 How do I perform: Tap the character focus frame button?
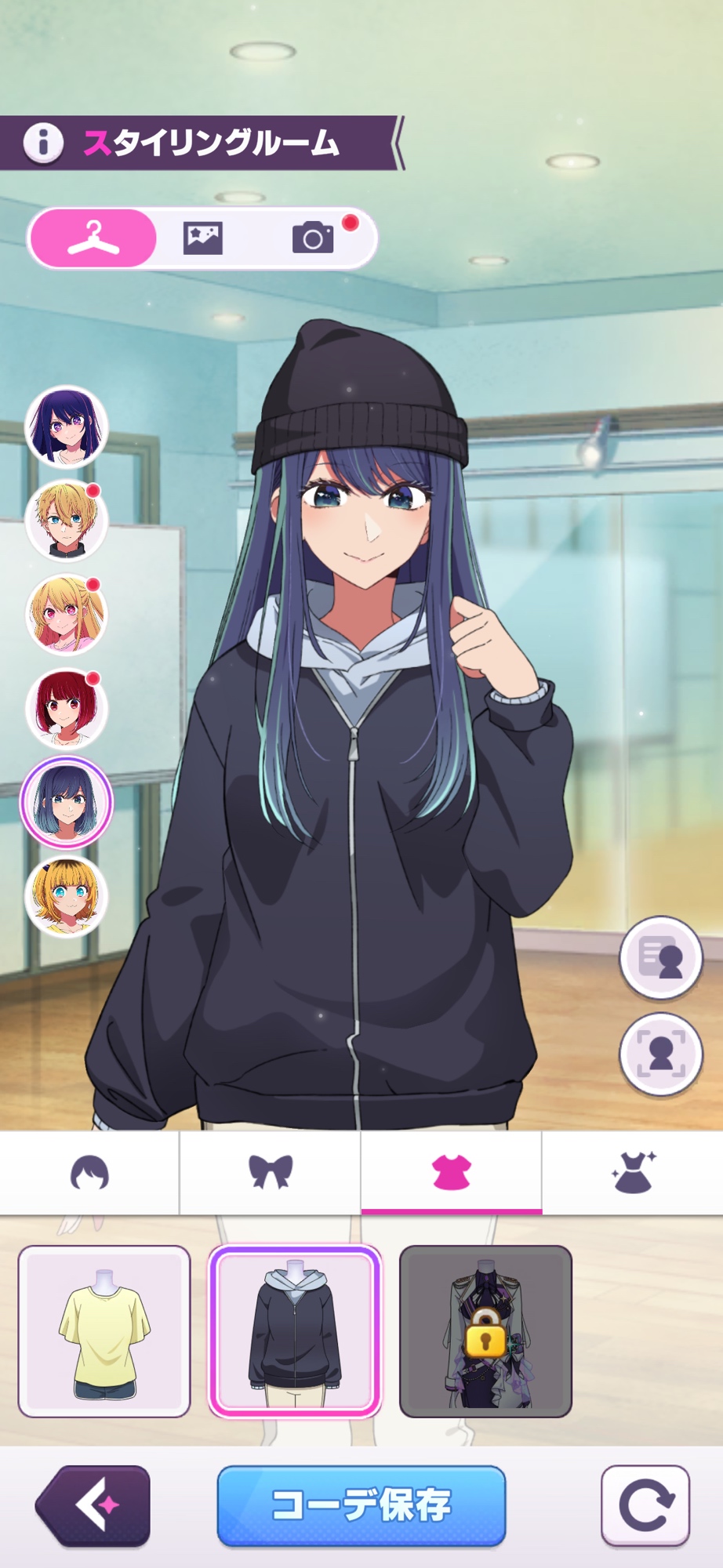(660, 1054)
